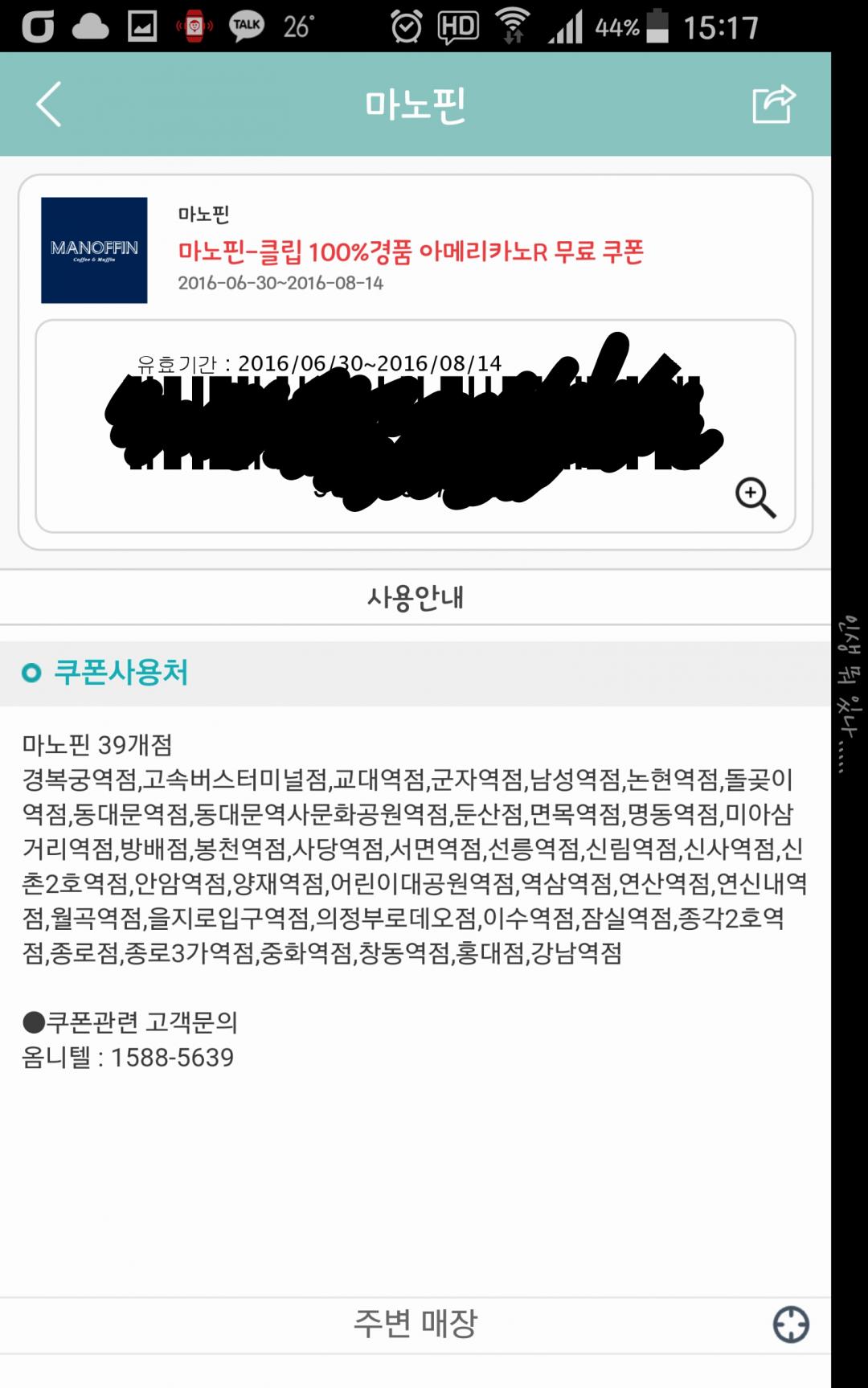Open the 사용안내 section
868x1388 pixels.
pyautogui.click(x=415, y=597)
